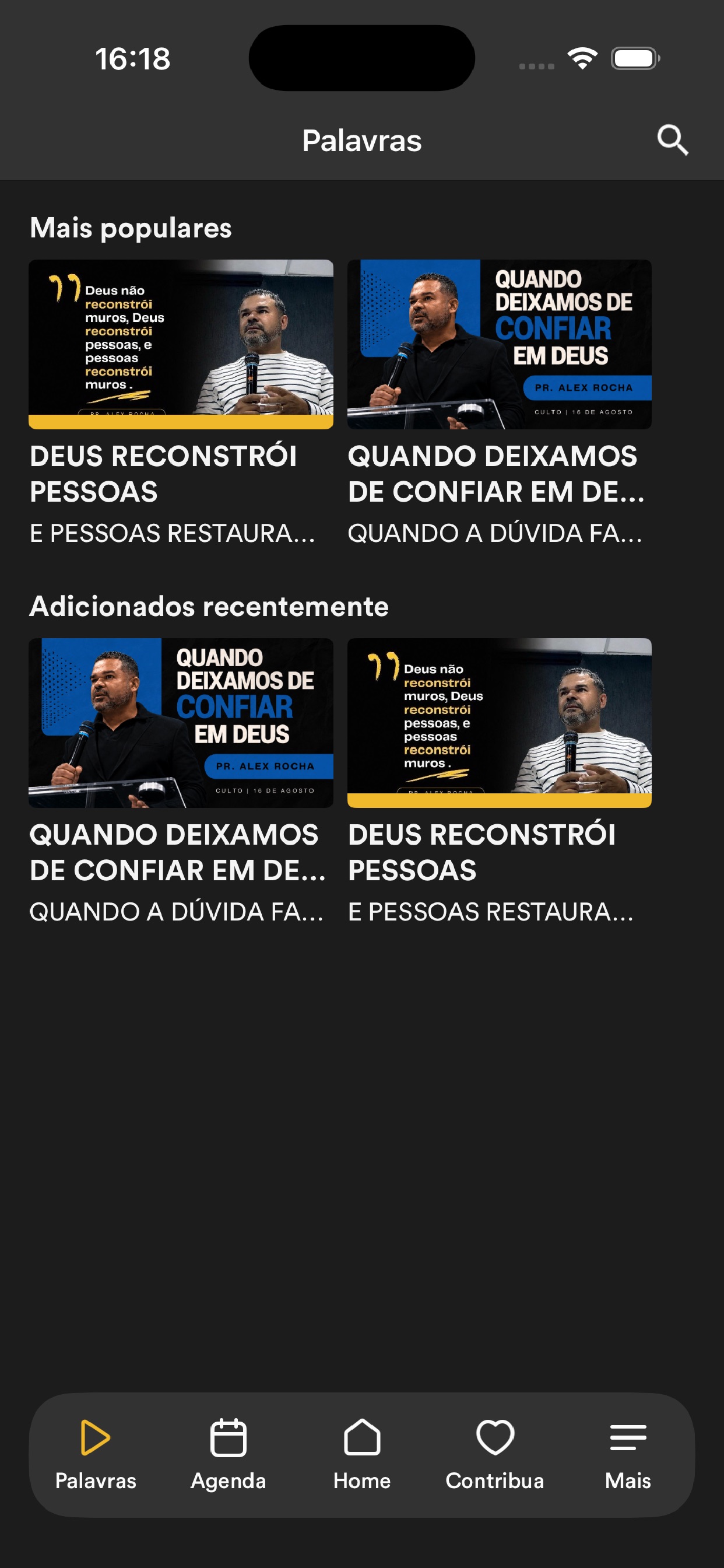The image size is (724, 1568).
Task: Open the Mais menu tab
Action: (x=628, y=1454)
